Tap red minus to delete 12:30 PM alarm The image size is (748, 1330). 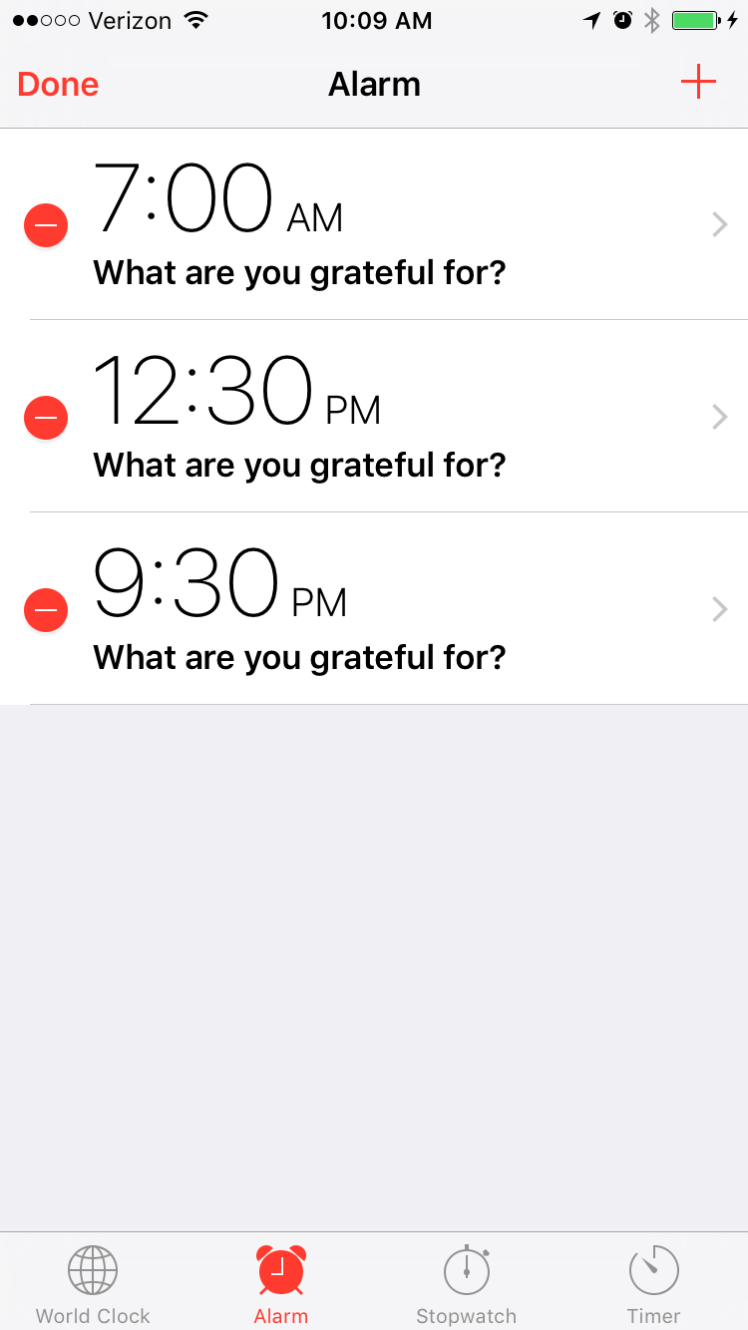[46, 417]
